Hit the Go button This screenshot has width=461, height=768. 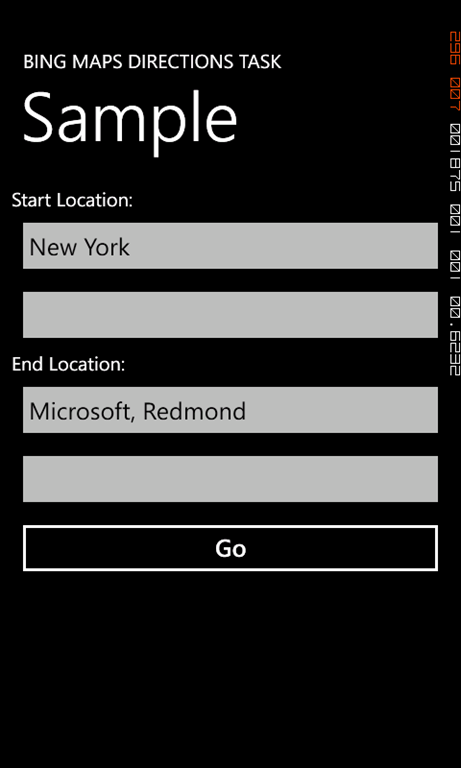(x=230, y=548)
